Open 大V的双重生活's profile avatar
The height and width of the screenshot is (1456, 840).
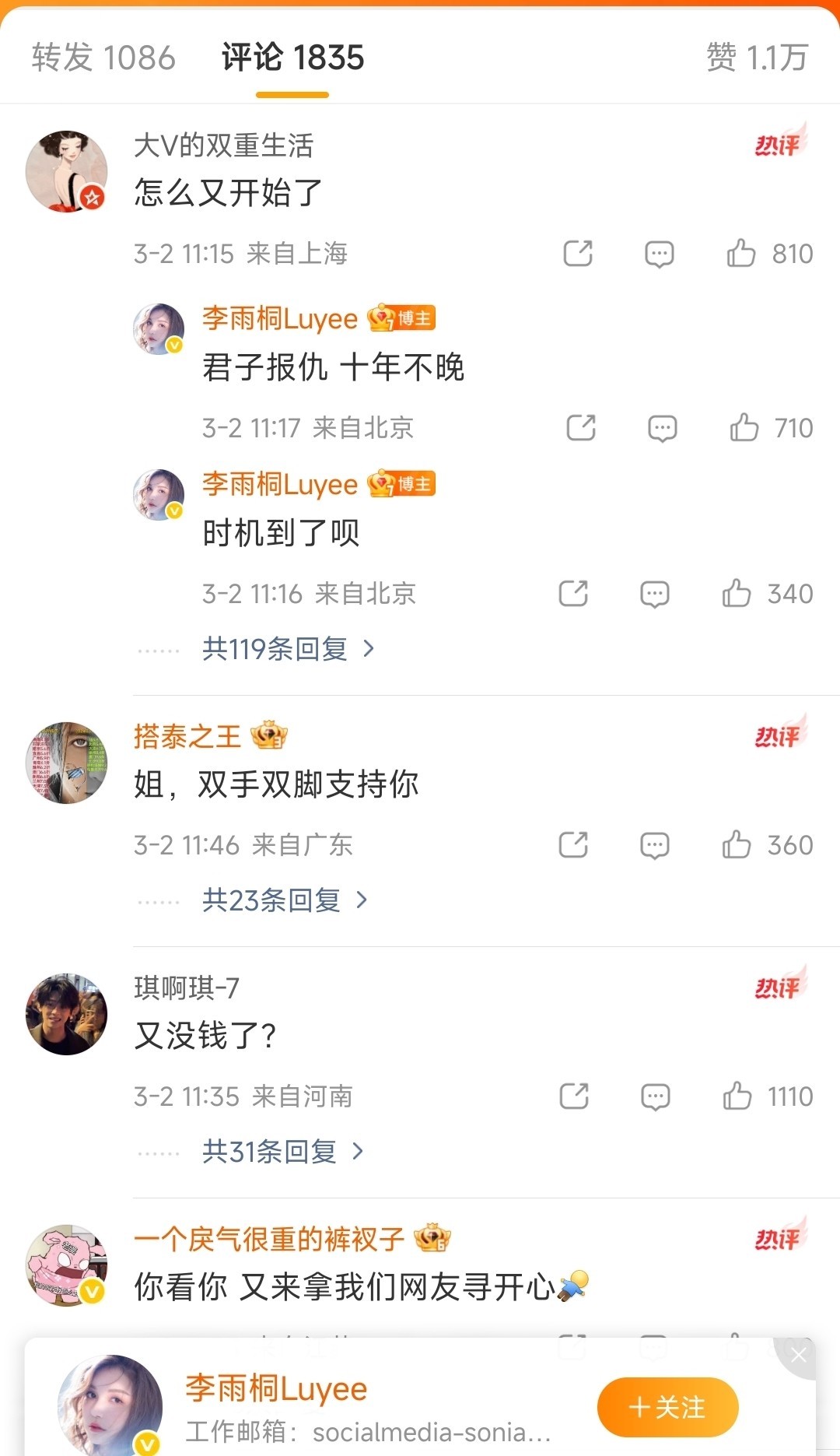pyautogui.click(x=67, y=171)
